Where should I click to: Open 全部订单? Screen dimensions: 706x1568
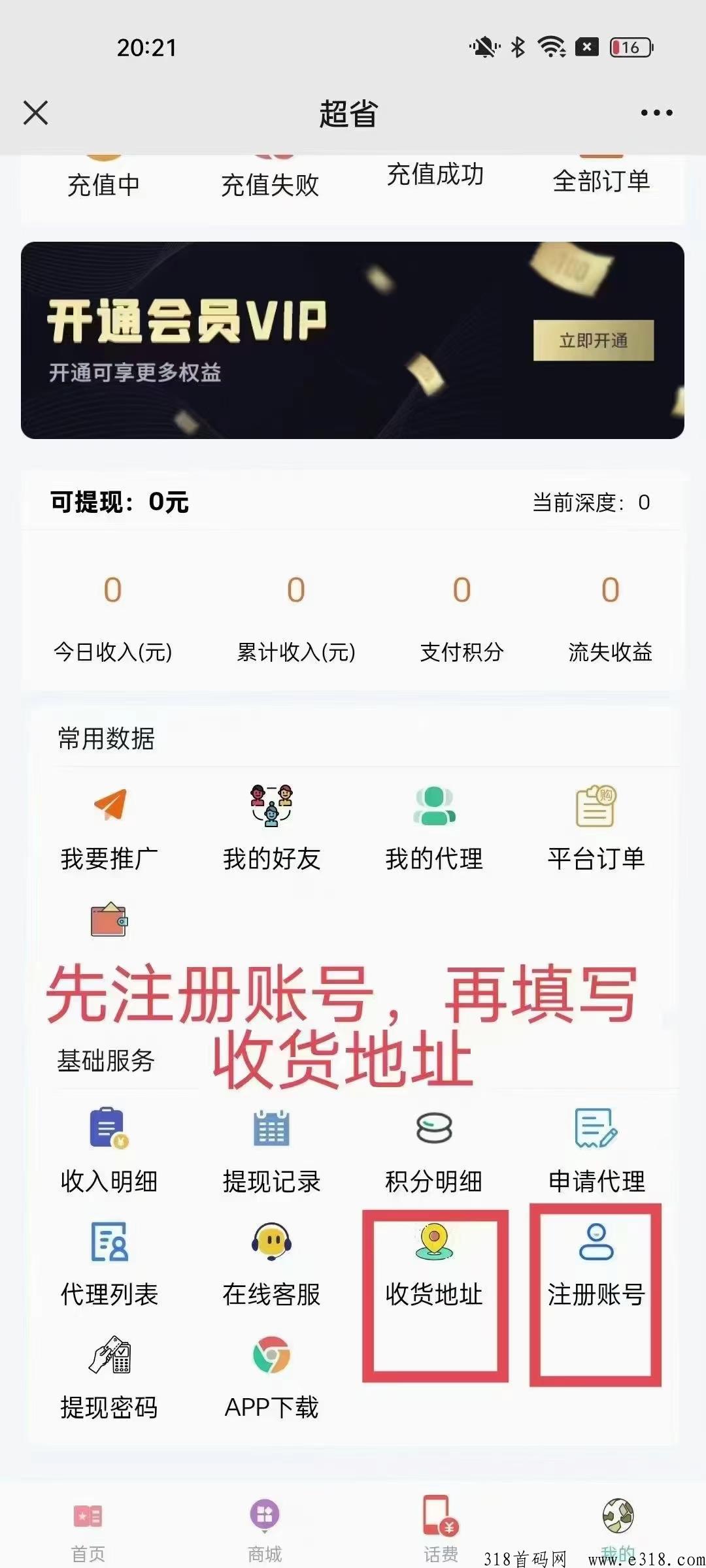[x=601, y=180]
